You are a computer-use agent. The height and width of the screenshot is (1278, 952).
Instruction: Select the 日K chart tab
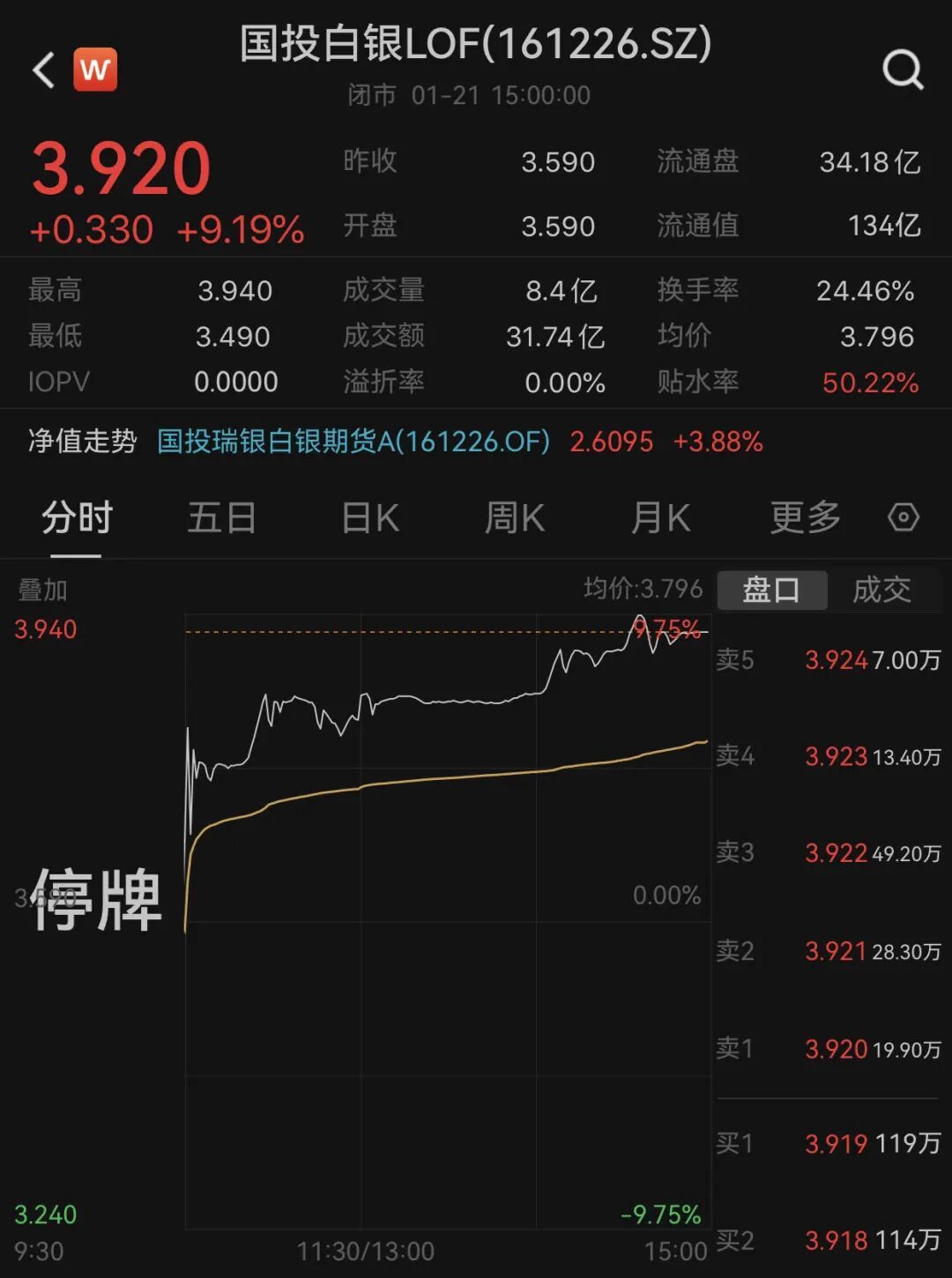370,517
